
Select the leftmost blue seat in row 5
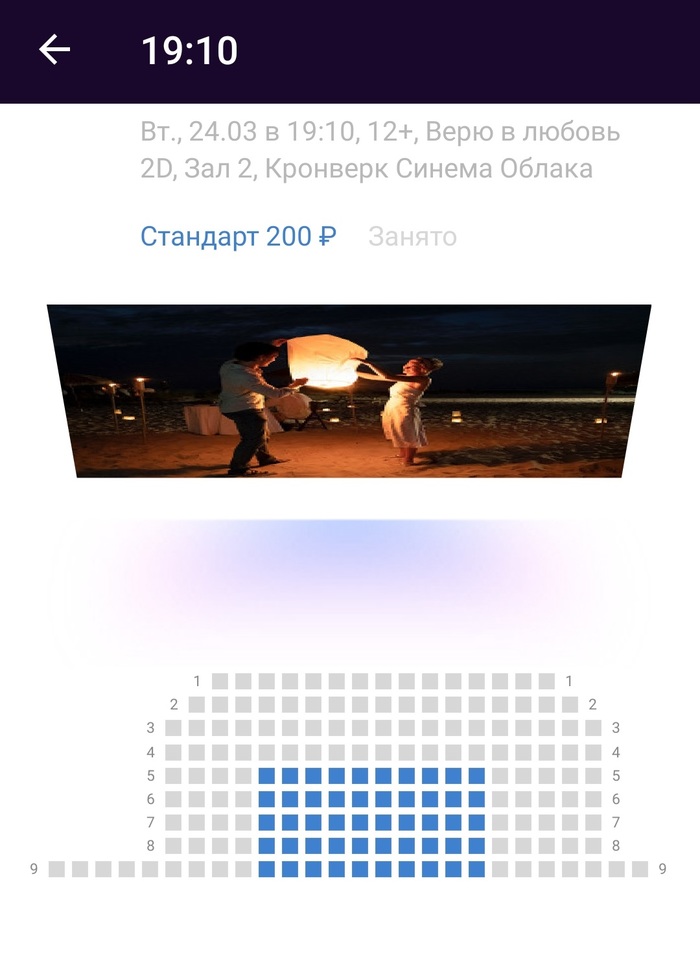(x=267, y=775)
